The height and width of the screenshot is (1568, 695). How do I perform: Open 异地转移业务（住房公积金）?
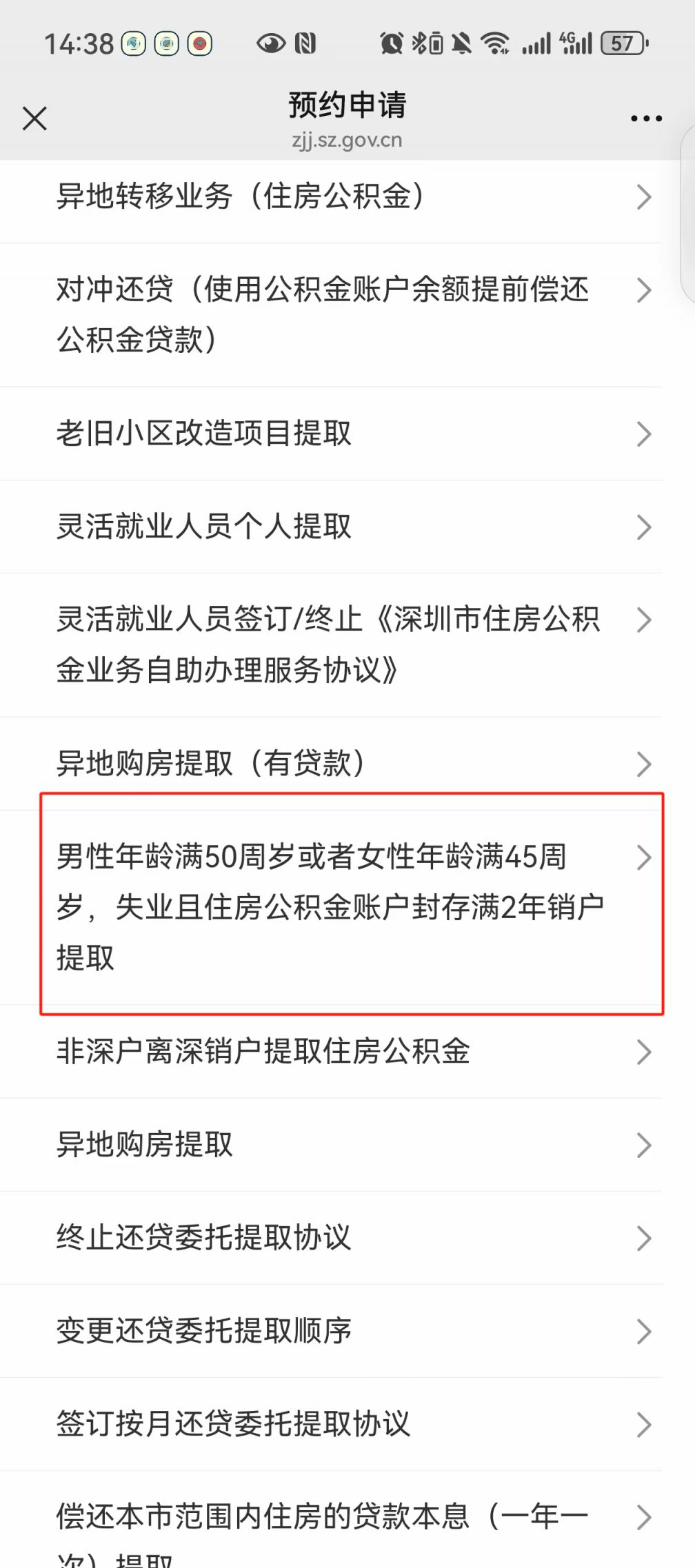pos(331,197)
